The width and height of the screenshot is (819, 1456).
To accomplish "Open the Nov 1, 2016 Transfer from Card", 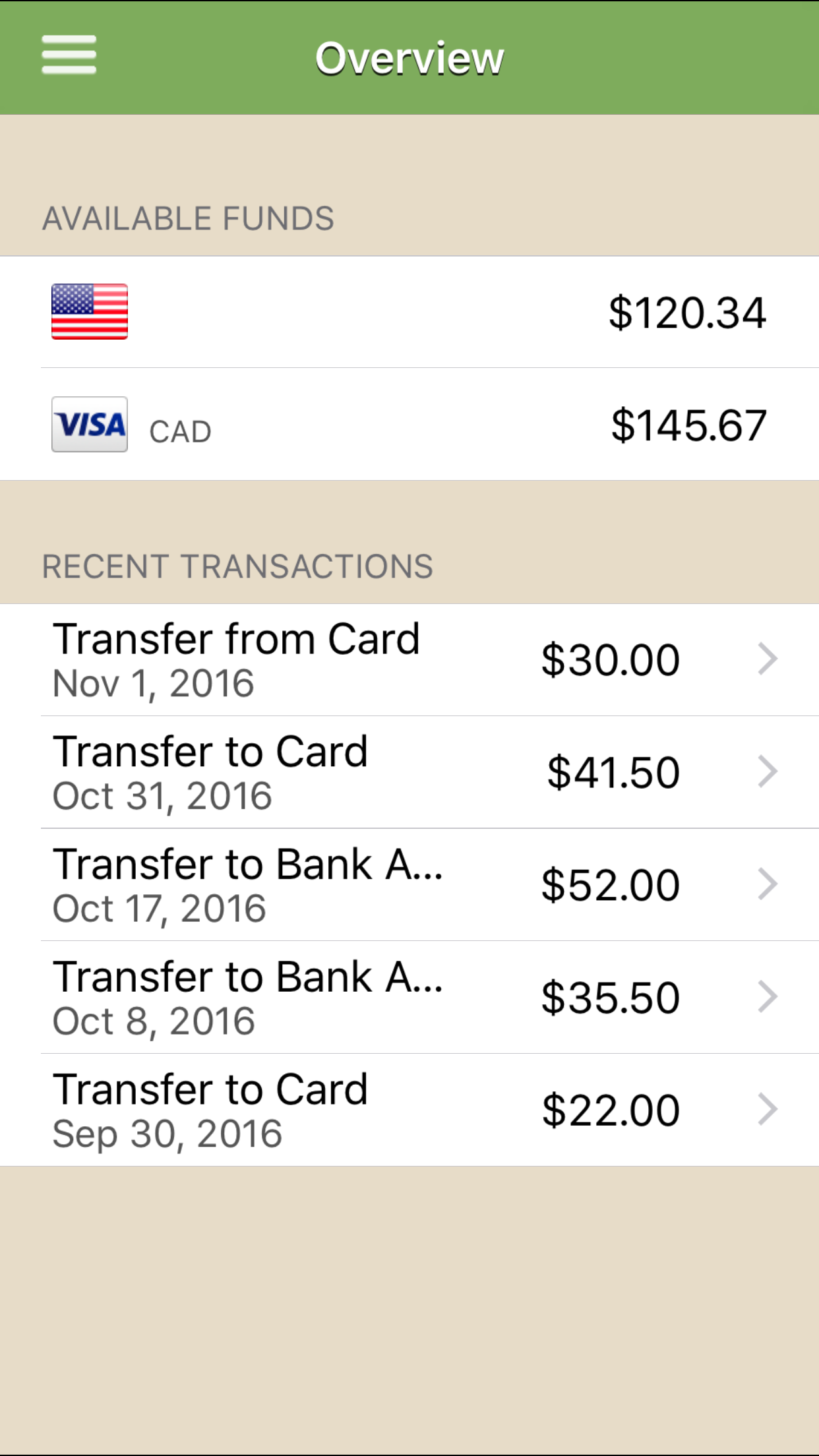I will (x=409, y=660).
